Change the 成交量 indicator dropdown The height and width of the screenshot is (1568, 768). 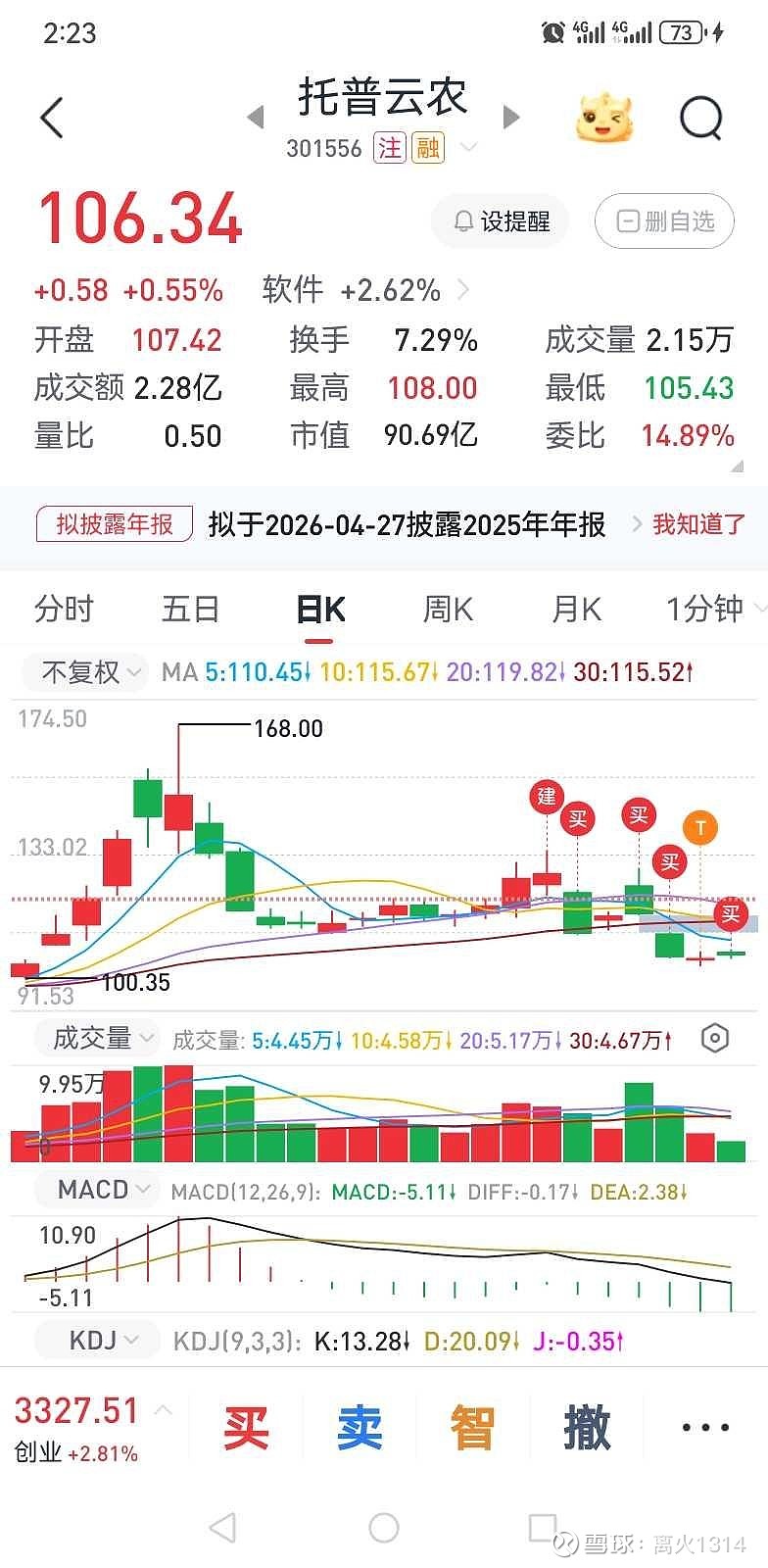(x=102, y=1039)
